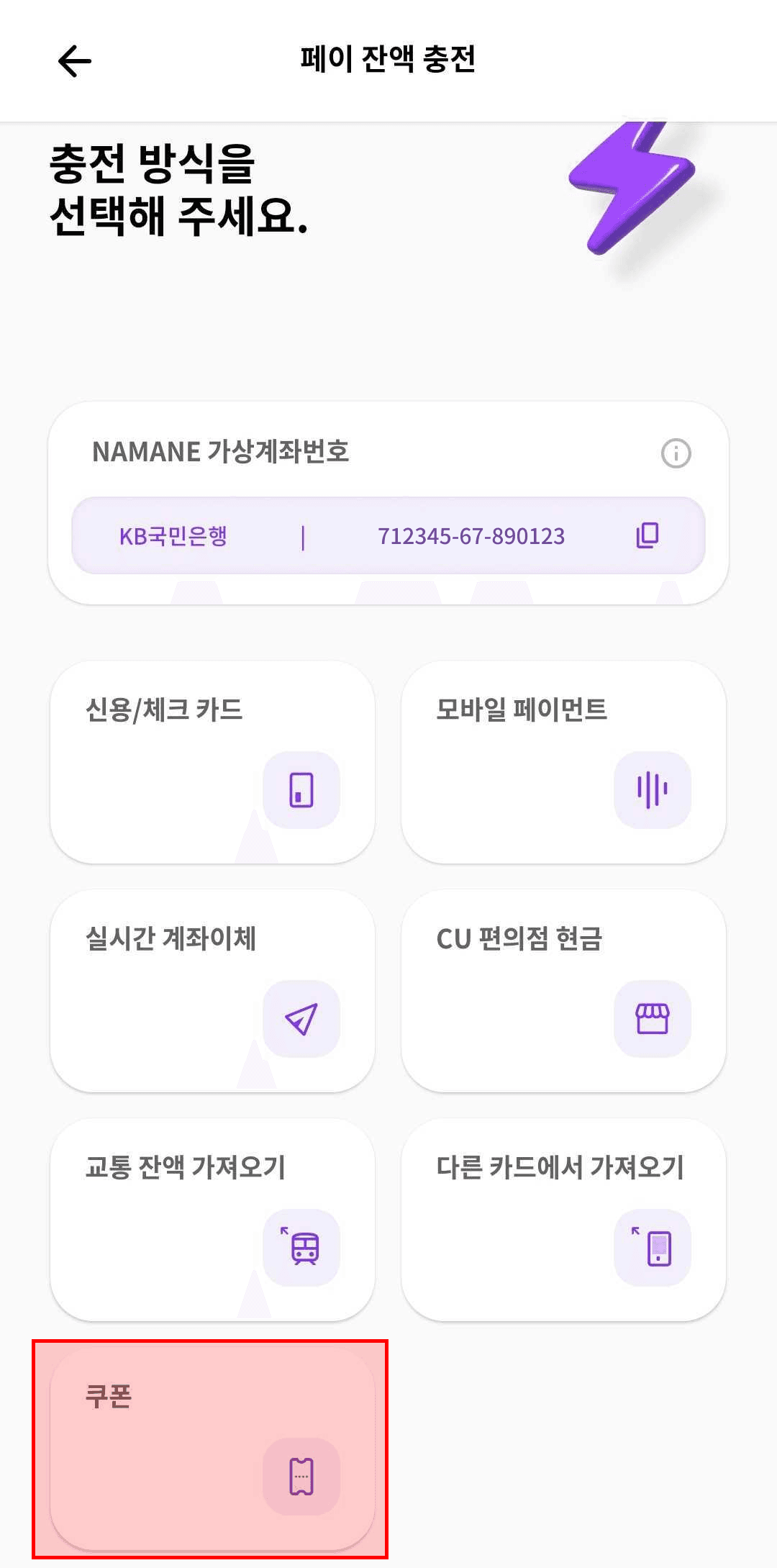Select CU 편의점 현금 option

[563, 991]
